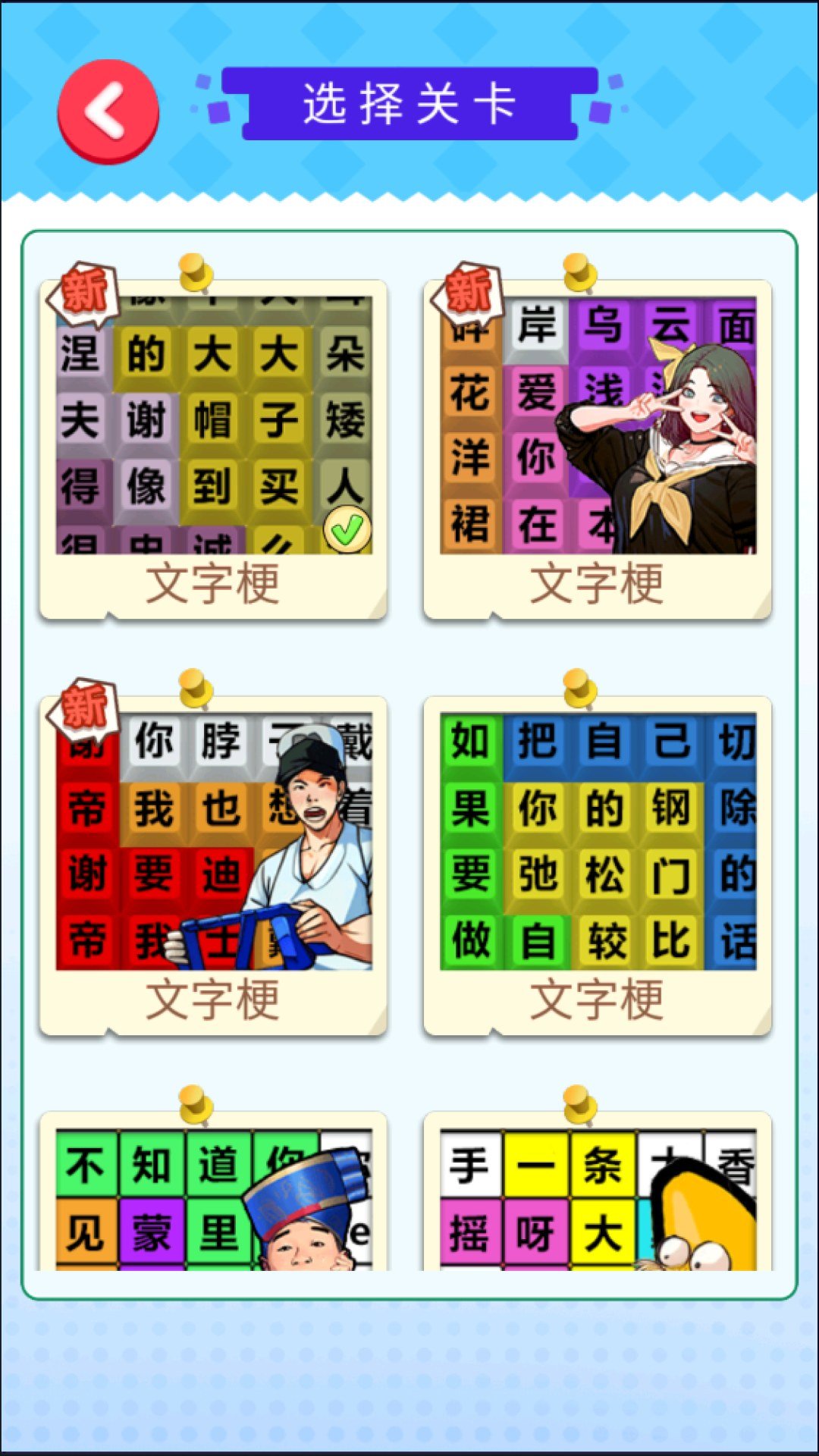Tap the red back arrow button
The image size is (819, 1456).
pos(108,111)
